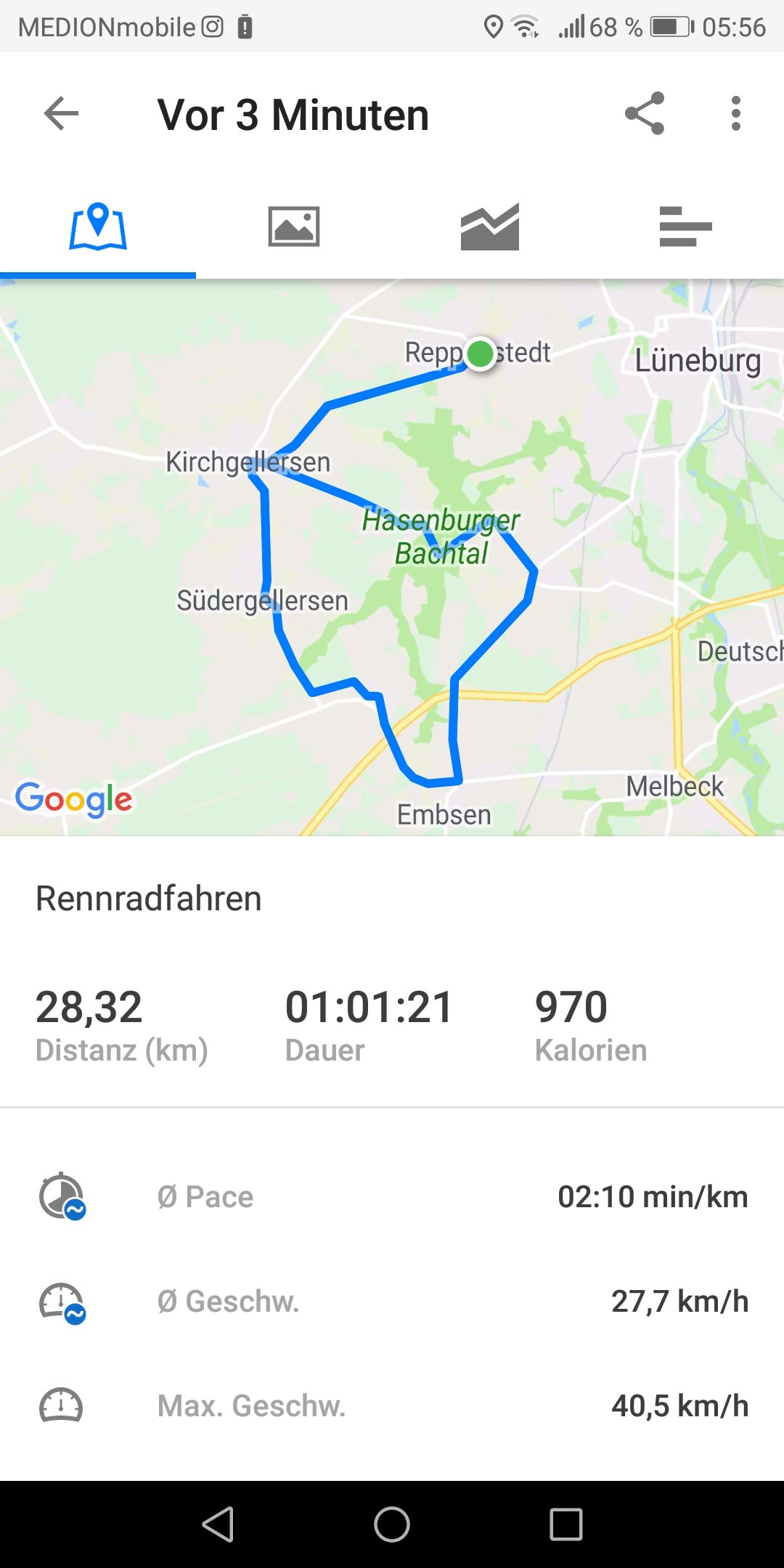The height and width of the screenshot is (1568, 784).
Task: Tap the system home button
Action: pos(392,1524)
